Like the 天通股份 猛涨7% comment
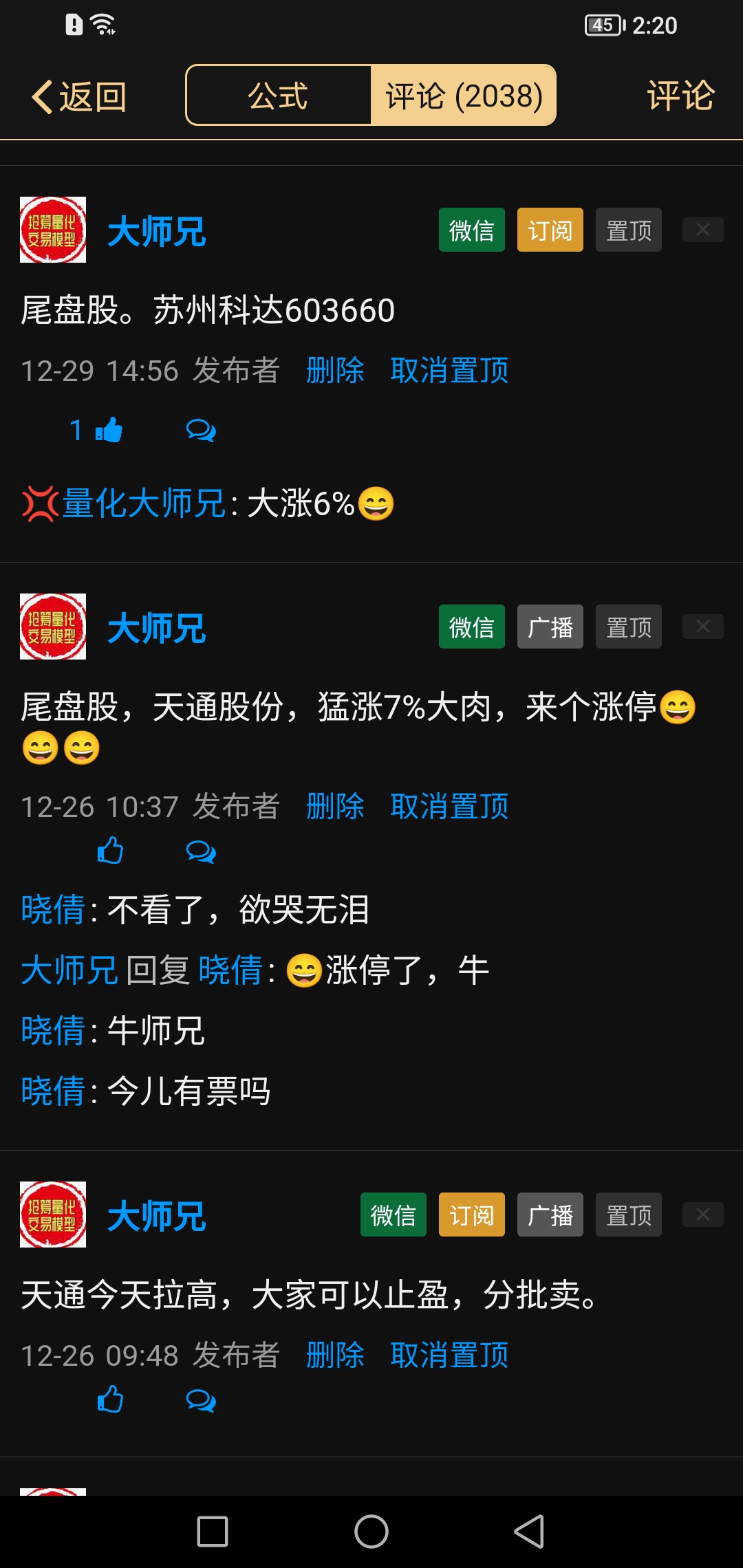 pos(110,851)
